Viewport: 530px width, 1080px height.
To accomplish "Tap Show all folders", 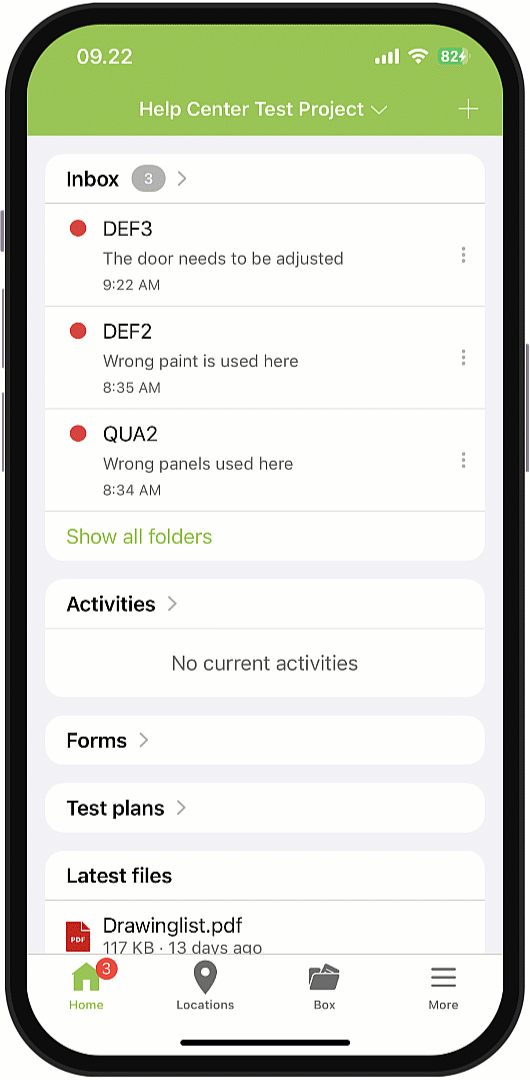I will pos(139,537).
